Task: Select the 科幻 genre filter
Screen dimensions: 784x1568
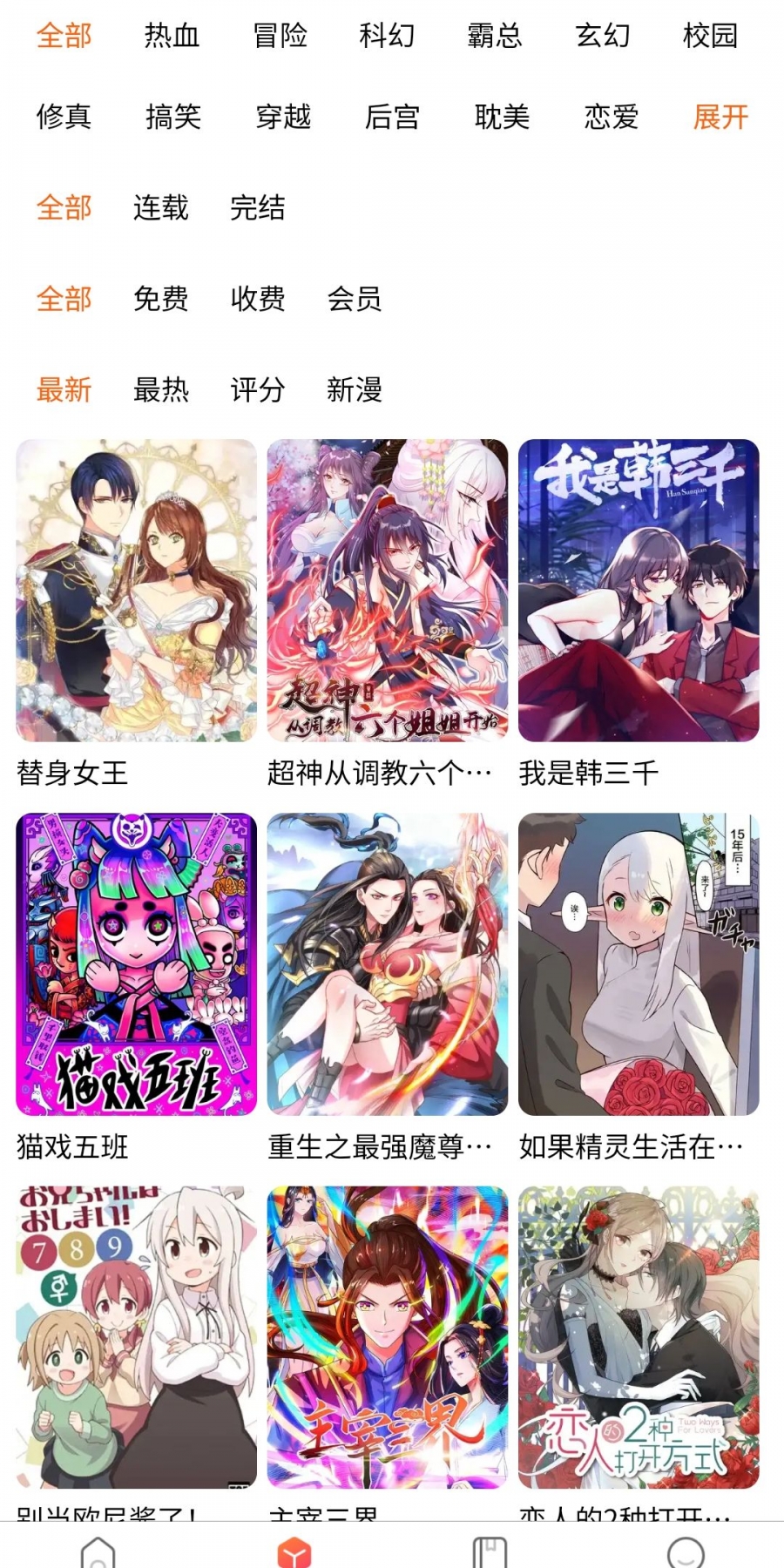Action: click(x=387, y=36)
